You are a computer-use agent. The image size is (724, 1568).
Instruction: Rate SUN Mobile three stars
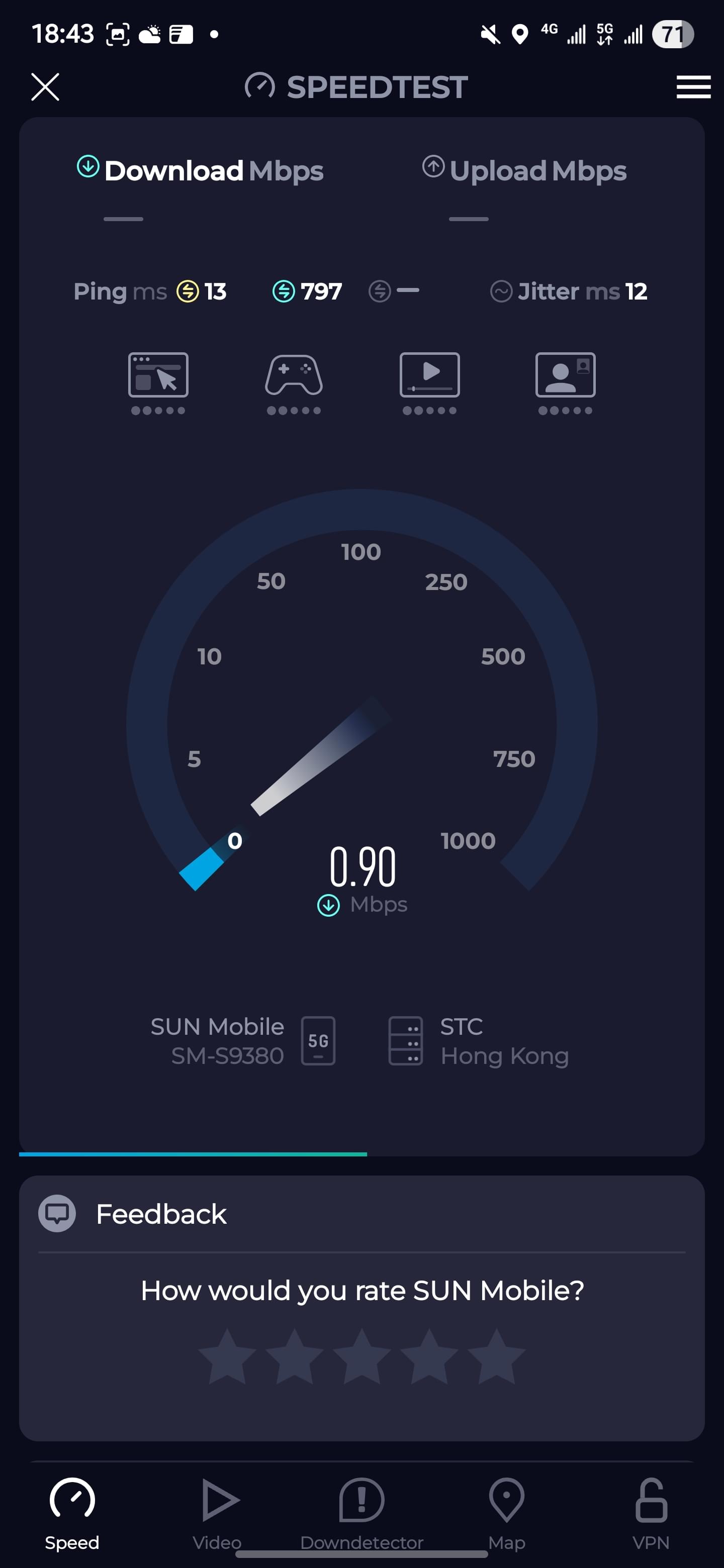click(x=361, y=1357)
